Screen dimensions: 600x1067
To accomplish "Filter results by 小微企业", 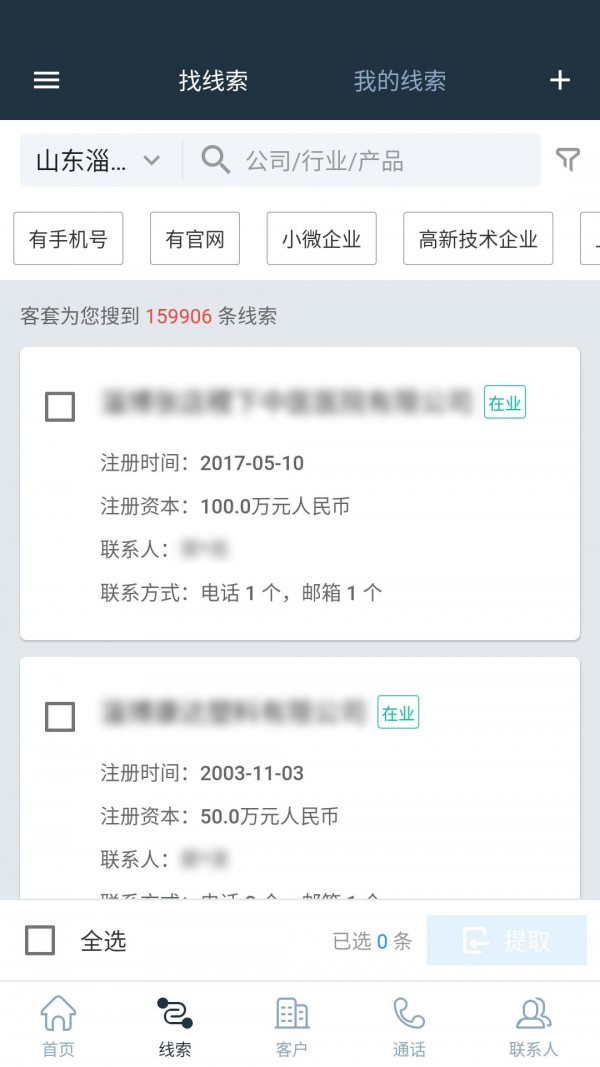I will pos(321,239).
